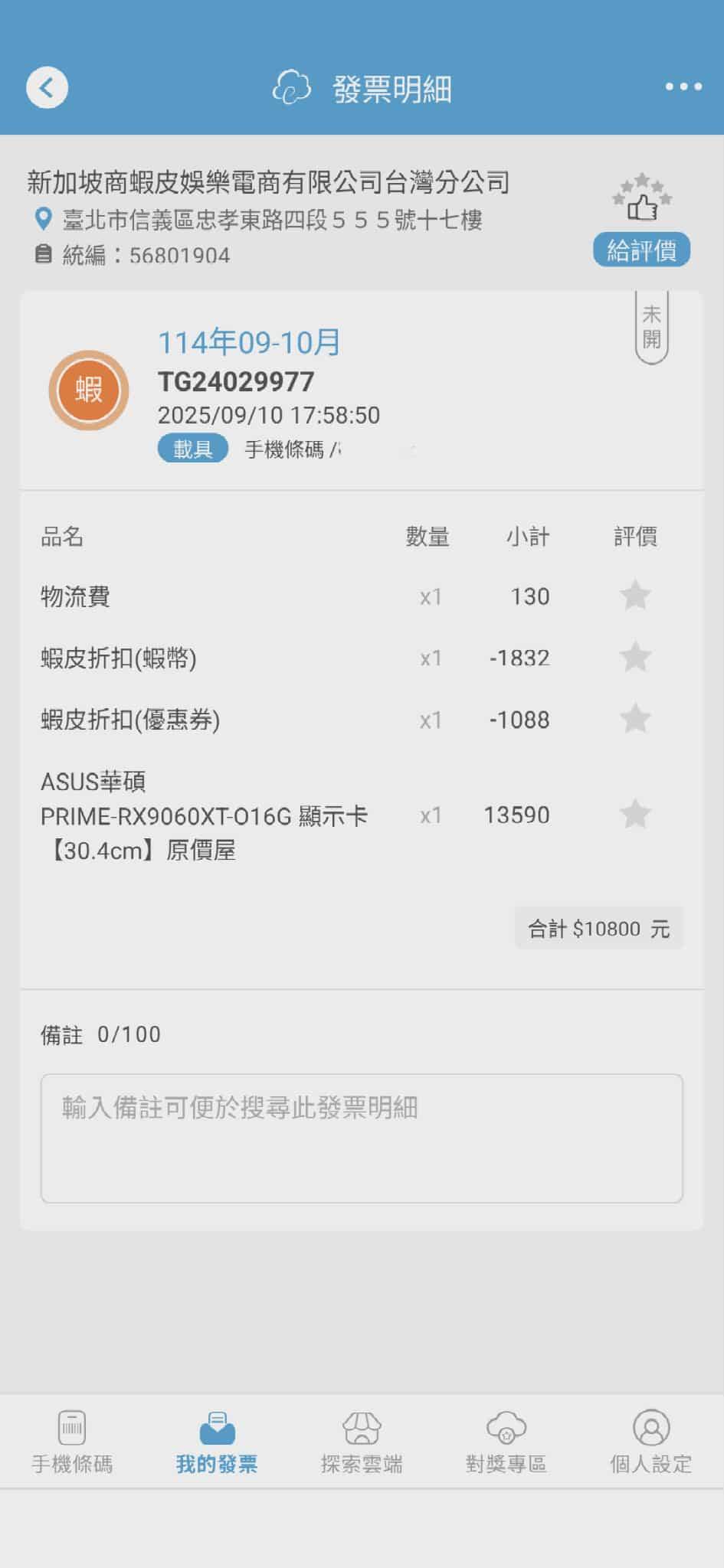Tap the star next to 蝦皮折扣(蝦幣)
Image resolution: width=724 pixels, height=1568 pixels.
pos(635,658)
